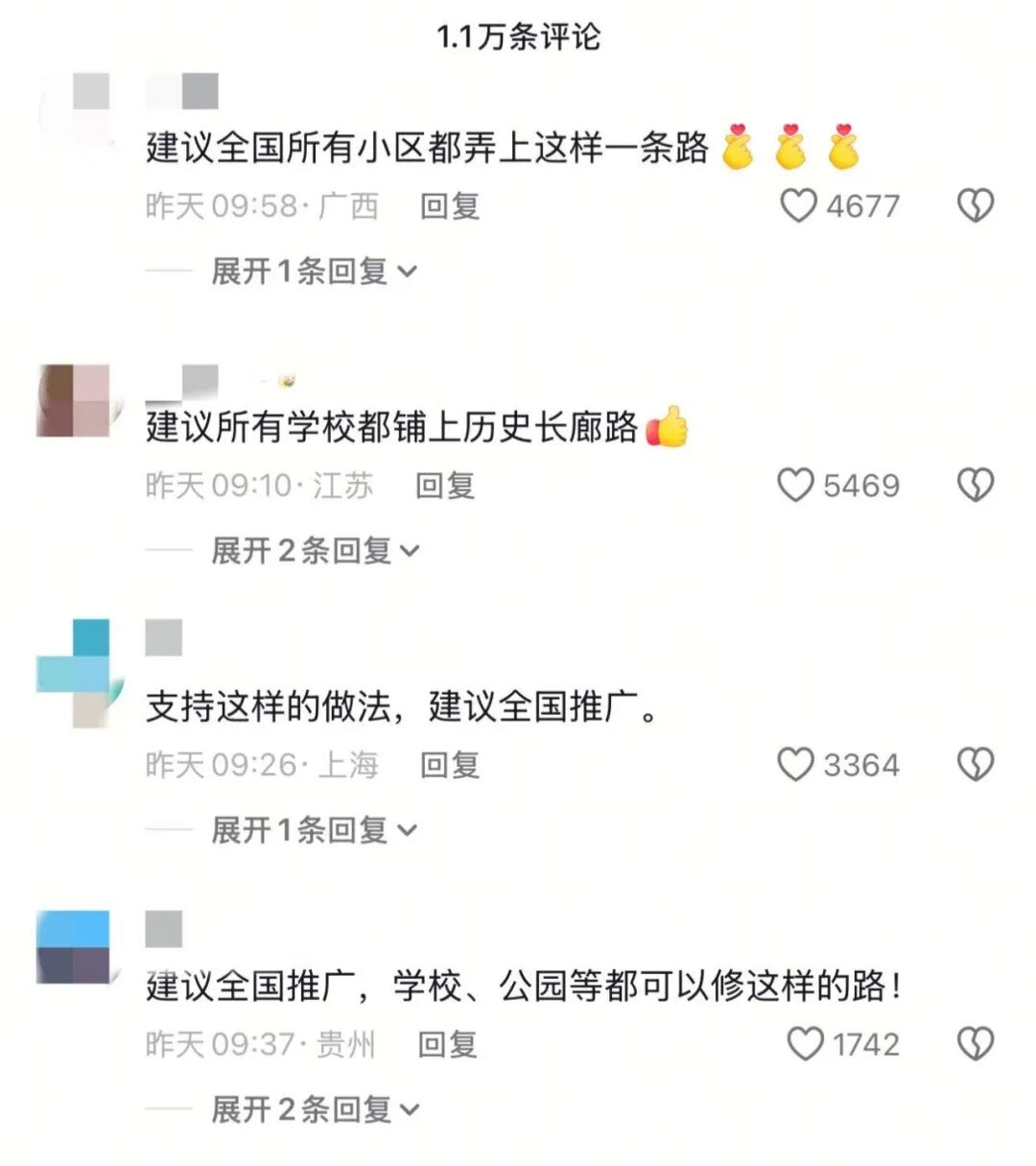Viewport: 1036px width, 1166px height.
Task: Reply to the 广西 comment
Action: coord(449,206)
